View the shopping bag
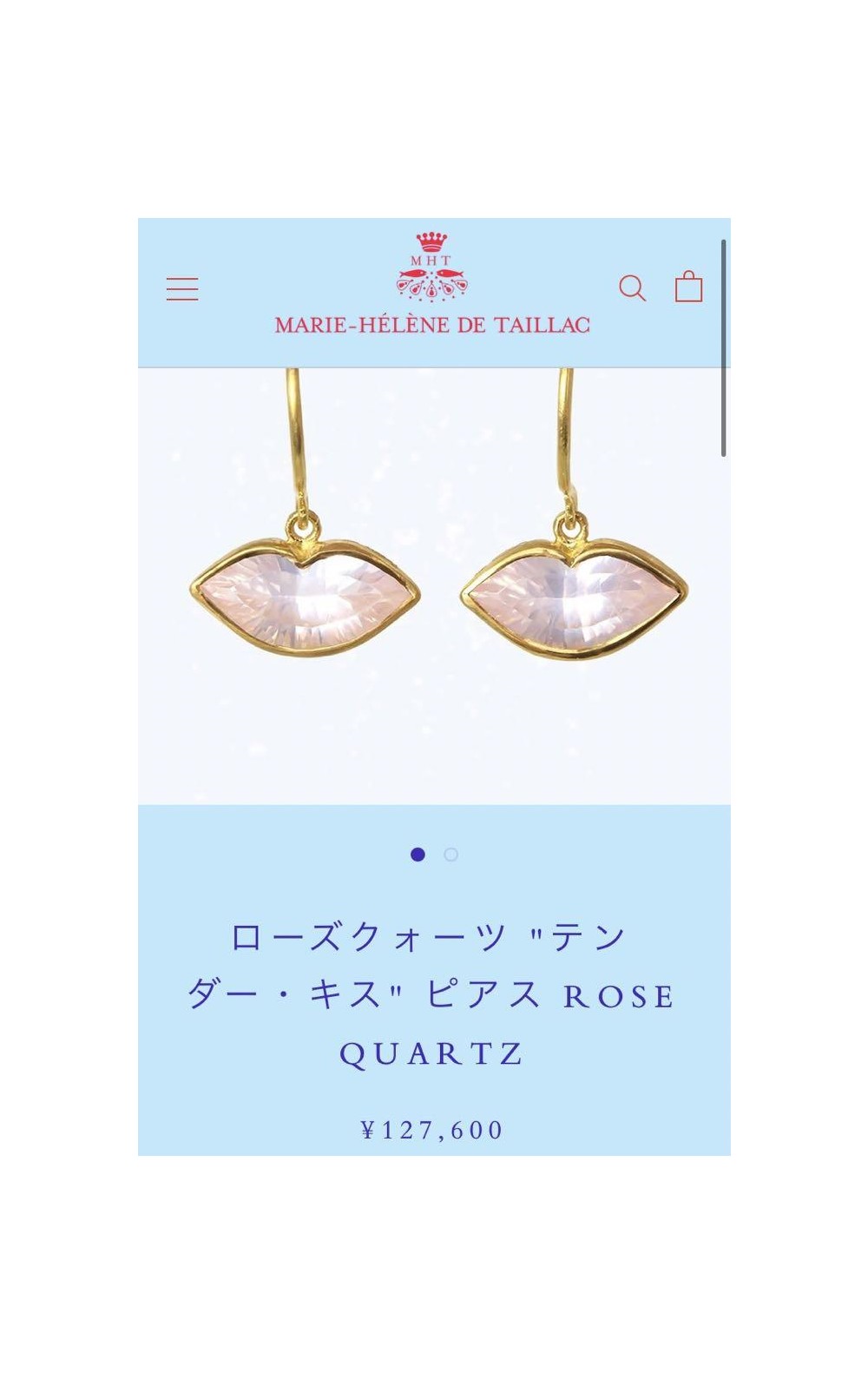 coord(688,287)
